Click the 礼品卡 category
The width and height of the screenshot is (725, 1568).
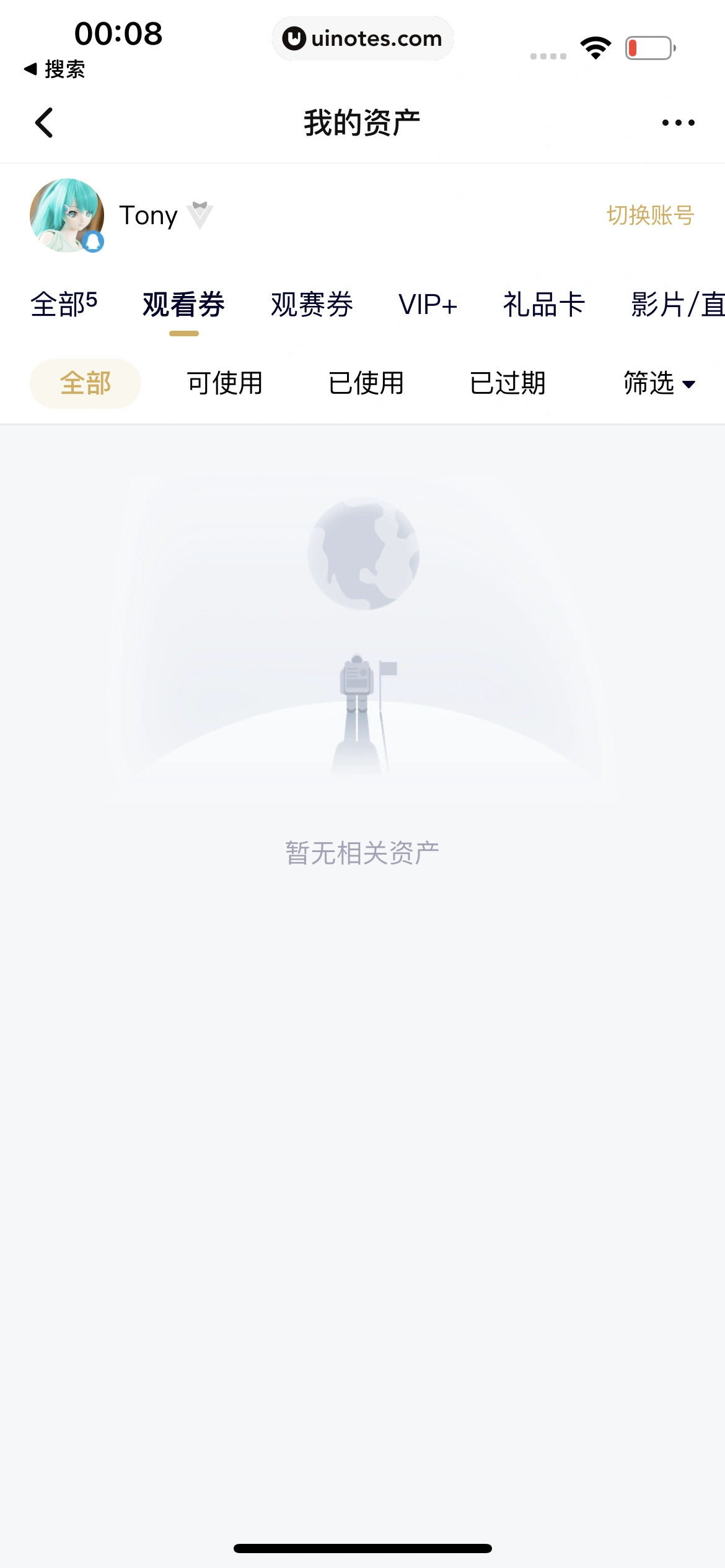coord(543,304)
